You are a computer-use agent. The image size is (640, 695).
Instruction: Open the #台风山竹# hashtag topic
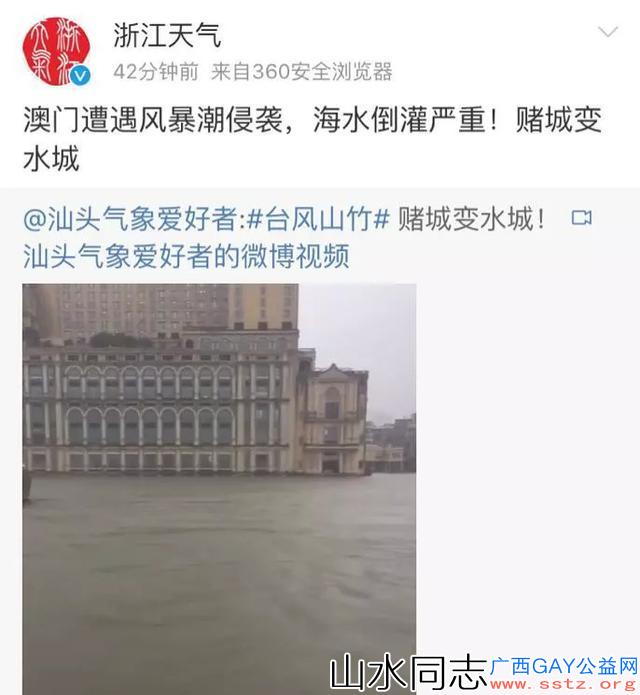(x=316, y=218)
